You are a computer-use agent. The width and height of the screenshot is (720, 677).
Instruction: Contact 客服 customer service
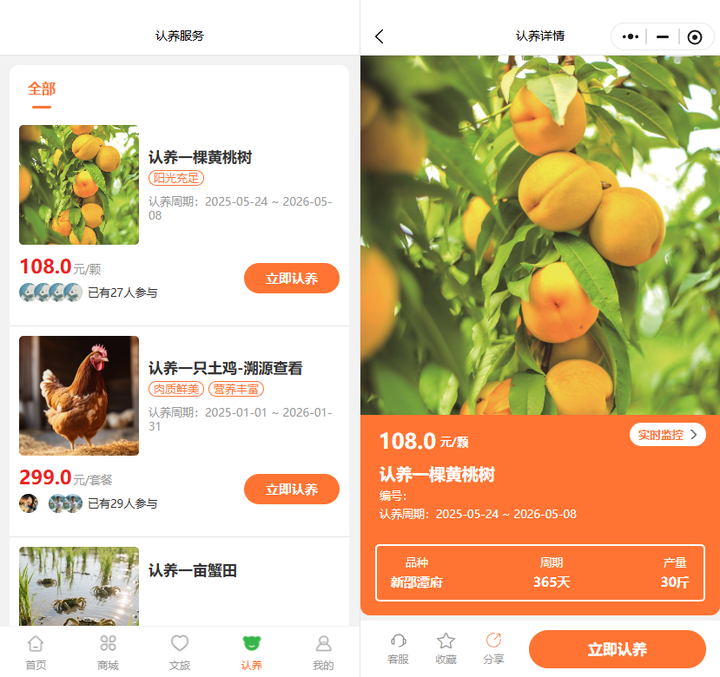(x=398, y=648)
